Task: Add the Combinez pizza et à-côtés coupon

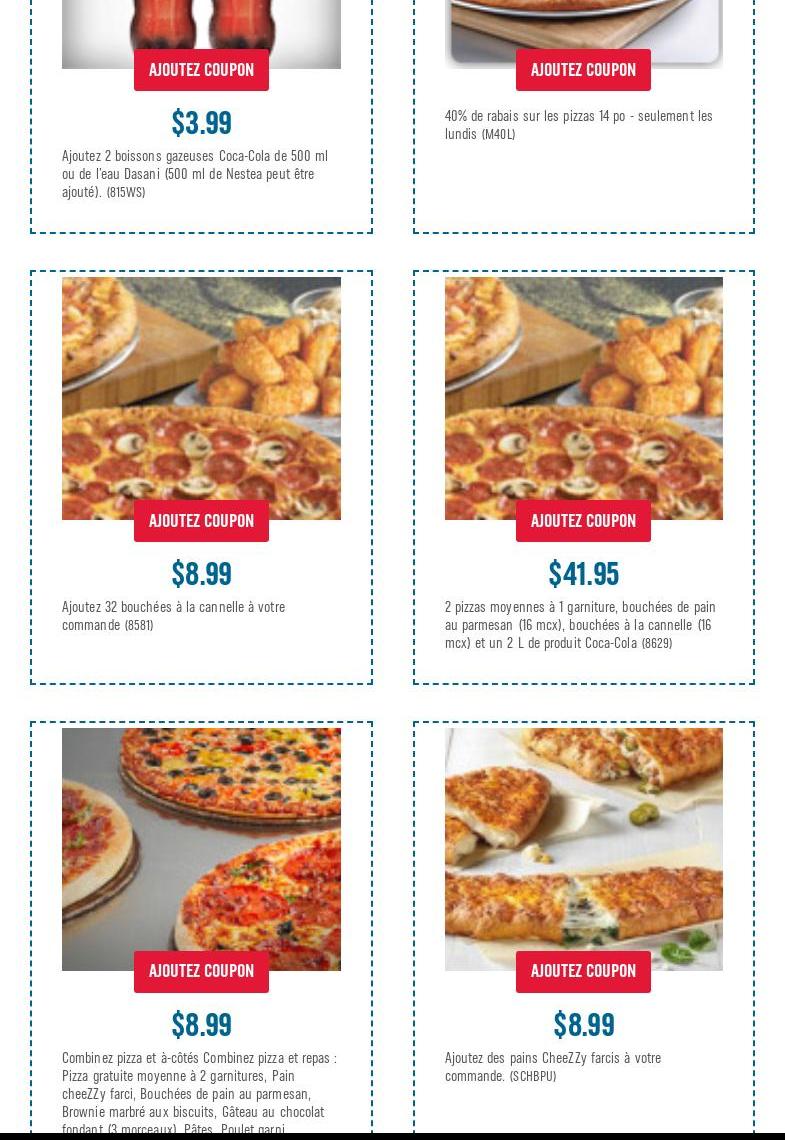Action: (x=201, y=971)
